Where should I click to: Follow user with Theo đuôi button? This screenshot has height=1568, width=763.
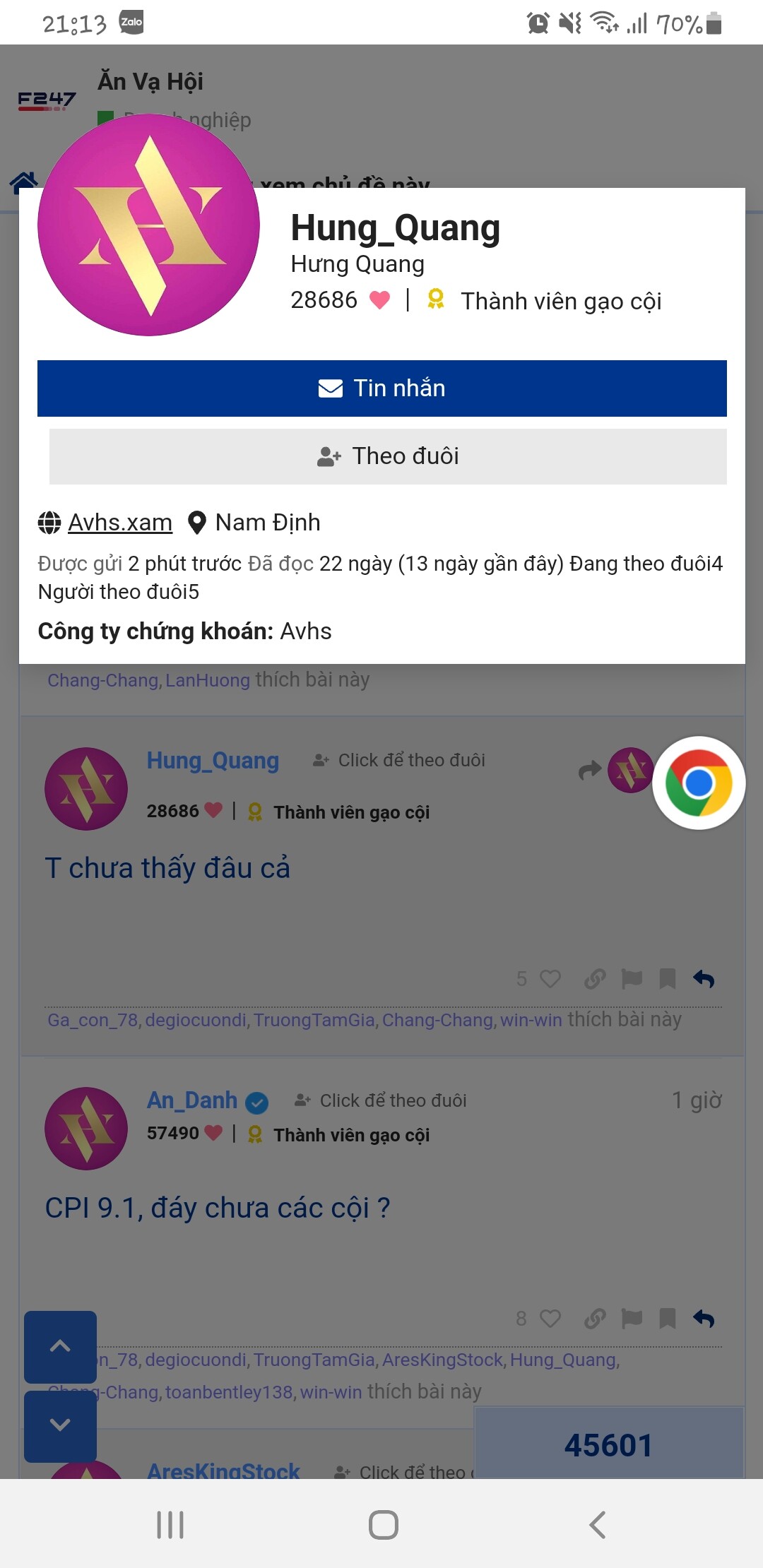(x=388, y=456)
